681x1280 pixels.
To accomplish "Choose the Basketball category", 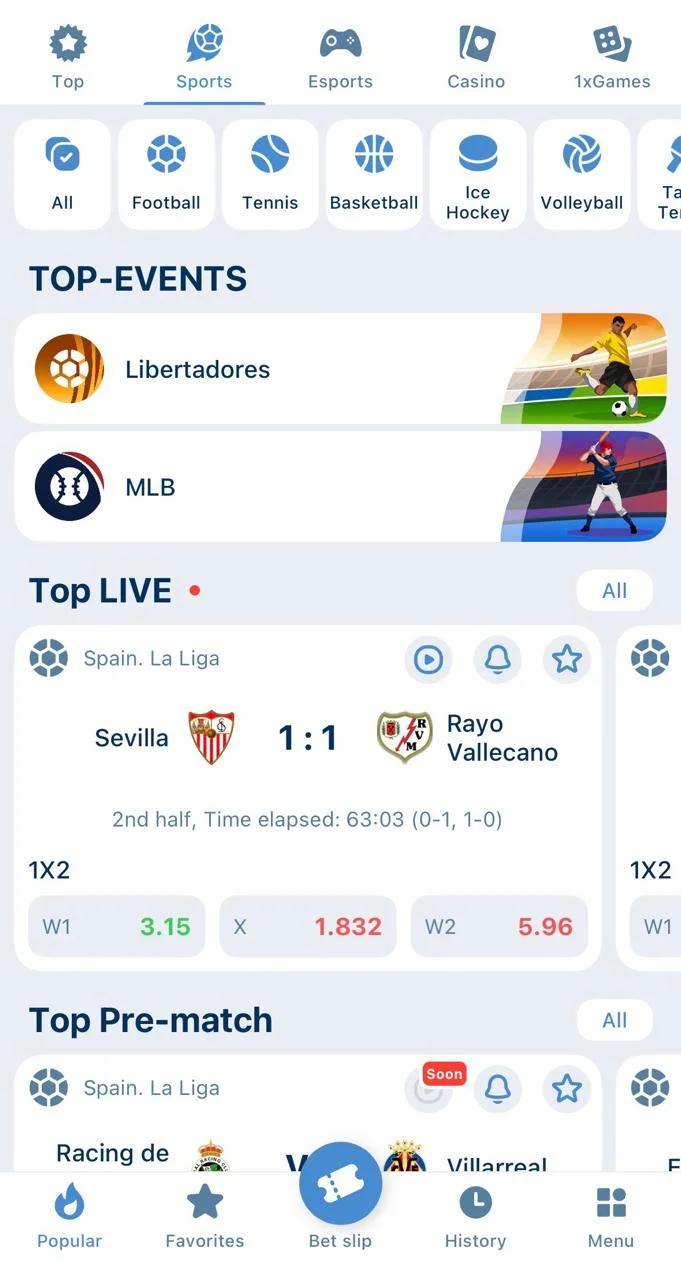I will click(374, 175).
